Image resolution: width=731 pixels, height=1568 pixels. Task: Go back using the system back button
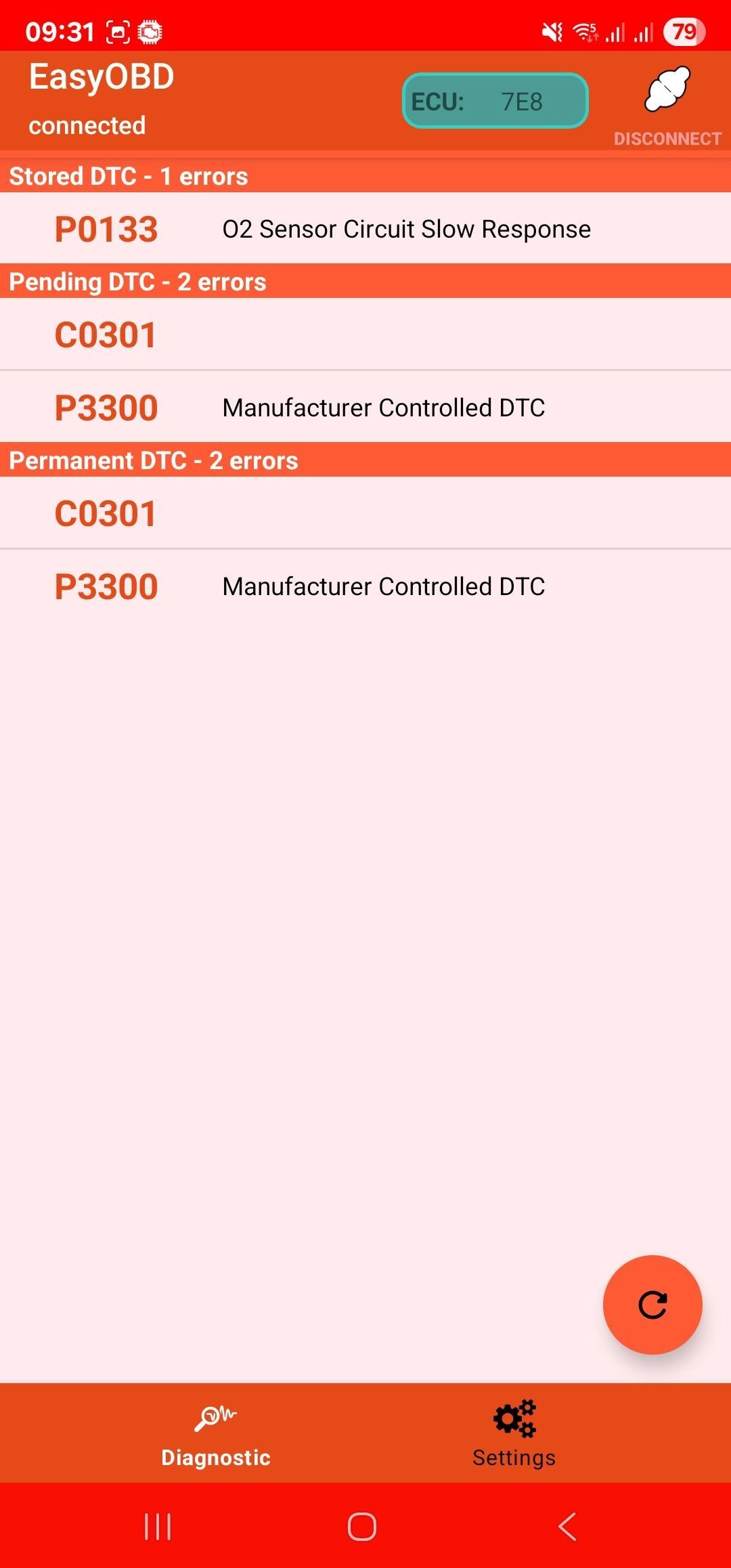pyautogui.click(x=567, y=1527)
